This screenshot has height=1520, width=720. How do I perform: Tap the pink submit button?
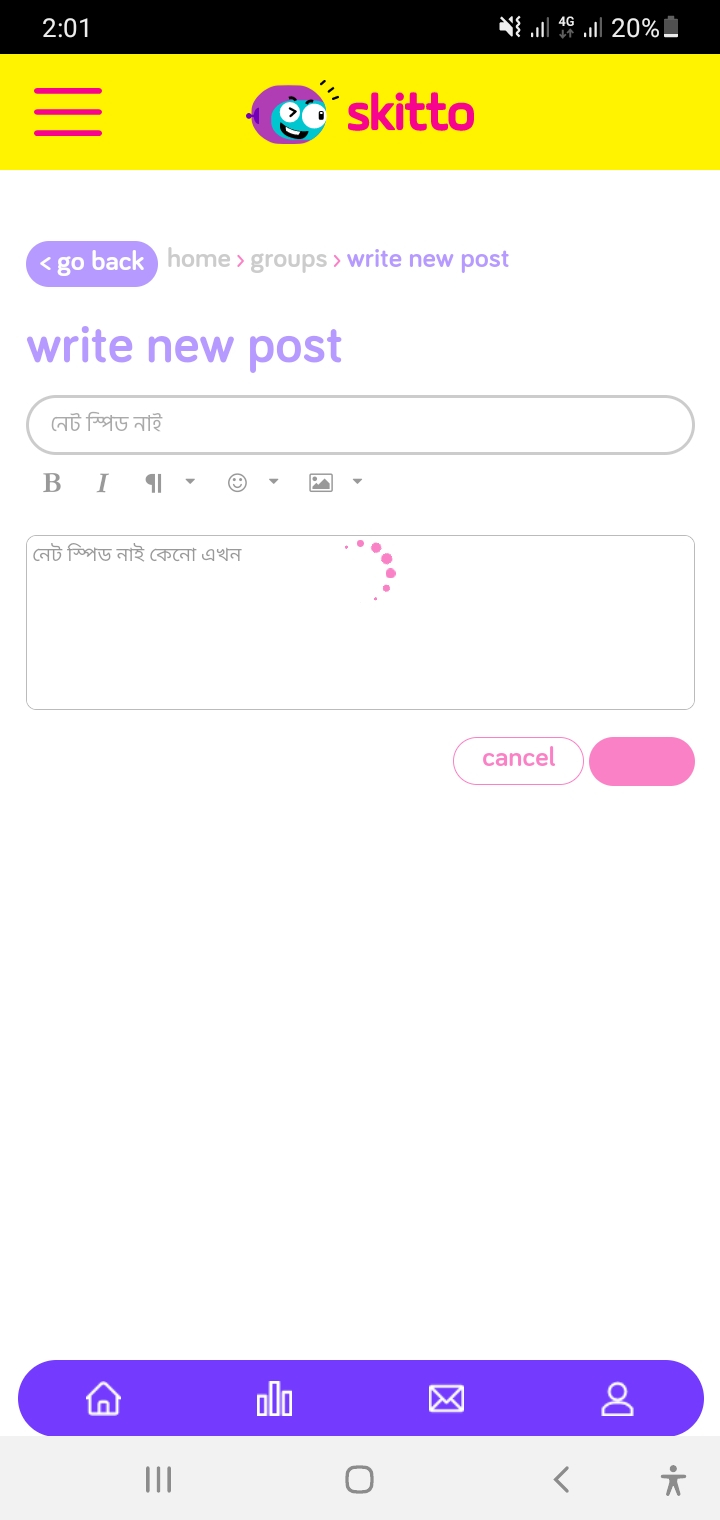coord(642,761)
